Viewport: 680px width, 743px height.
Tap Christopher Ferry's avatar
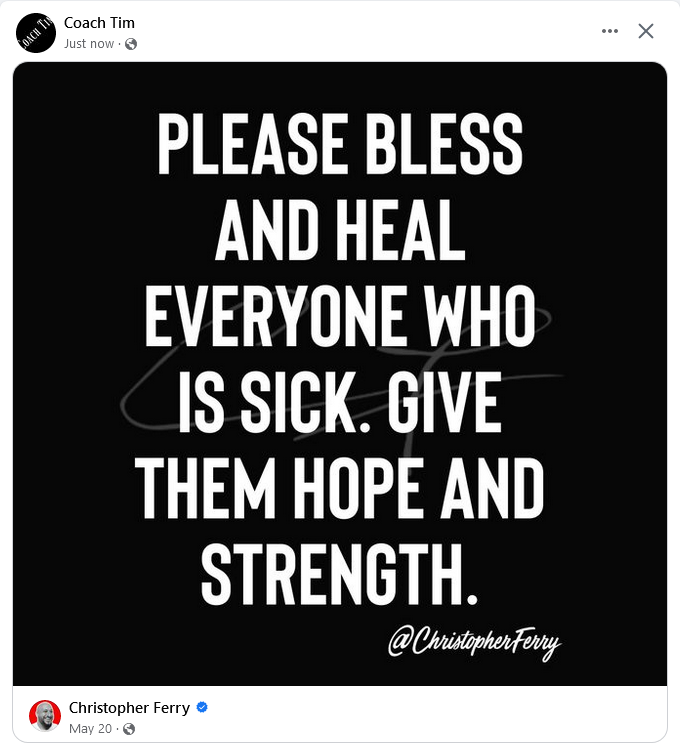point(45,716)
